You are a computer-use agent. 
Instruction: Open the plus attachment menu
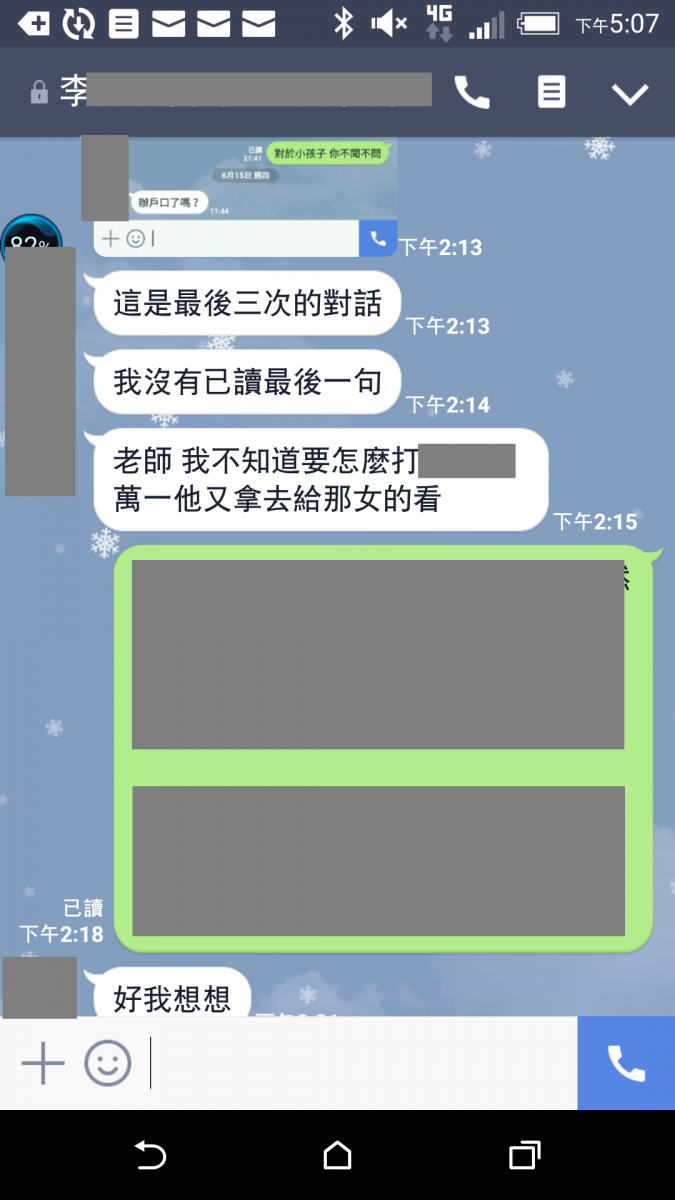[x=43, y=1063]
